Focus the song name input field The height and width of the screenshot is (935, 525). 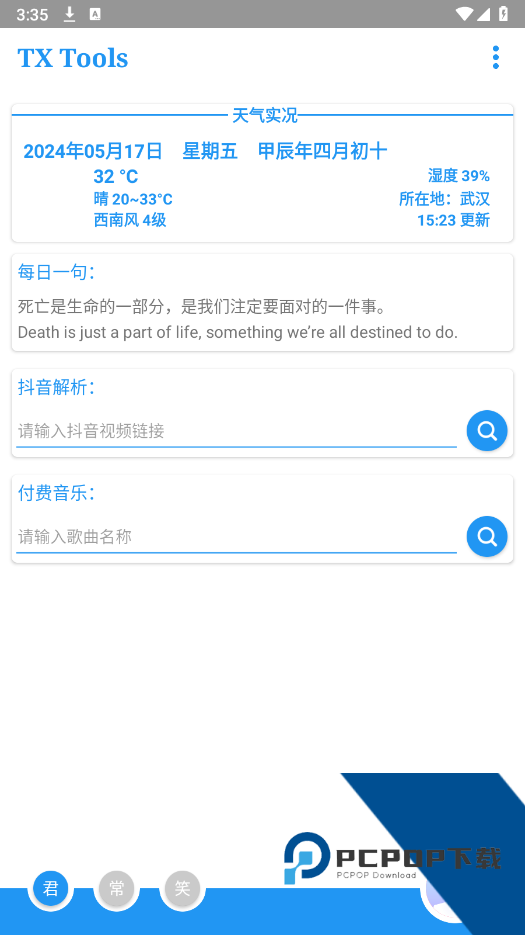click(x=236, y=536)
